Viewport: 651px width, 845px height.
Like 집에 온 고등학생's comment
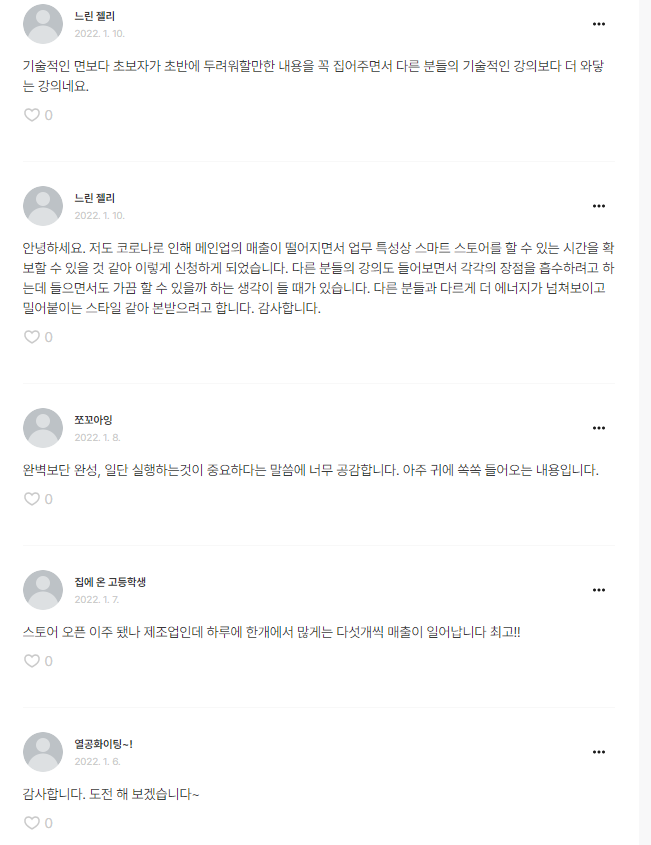point(31,661)
